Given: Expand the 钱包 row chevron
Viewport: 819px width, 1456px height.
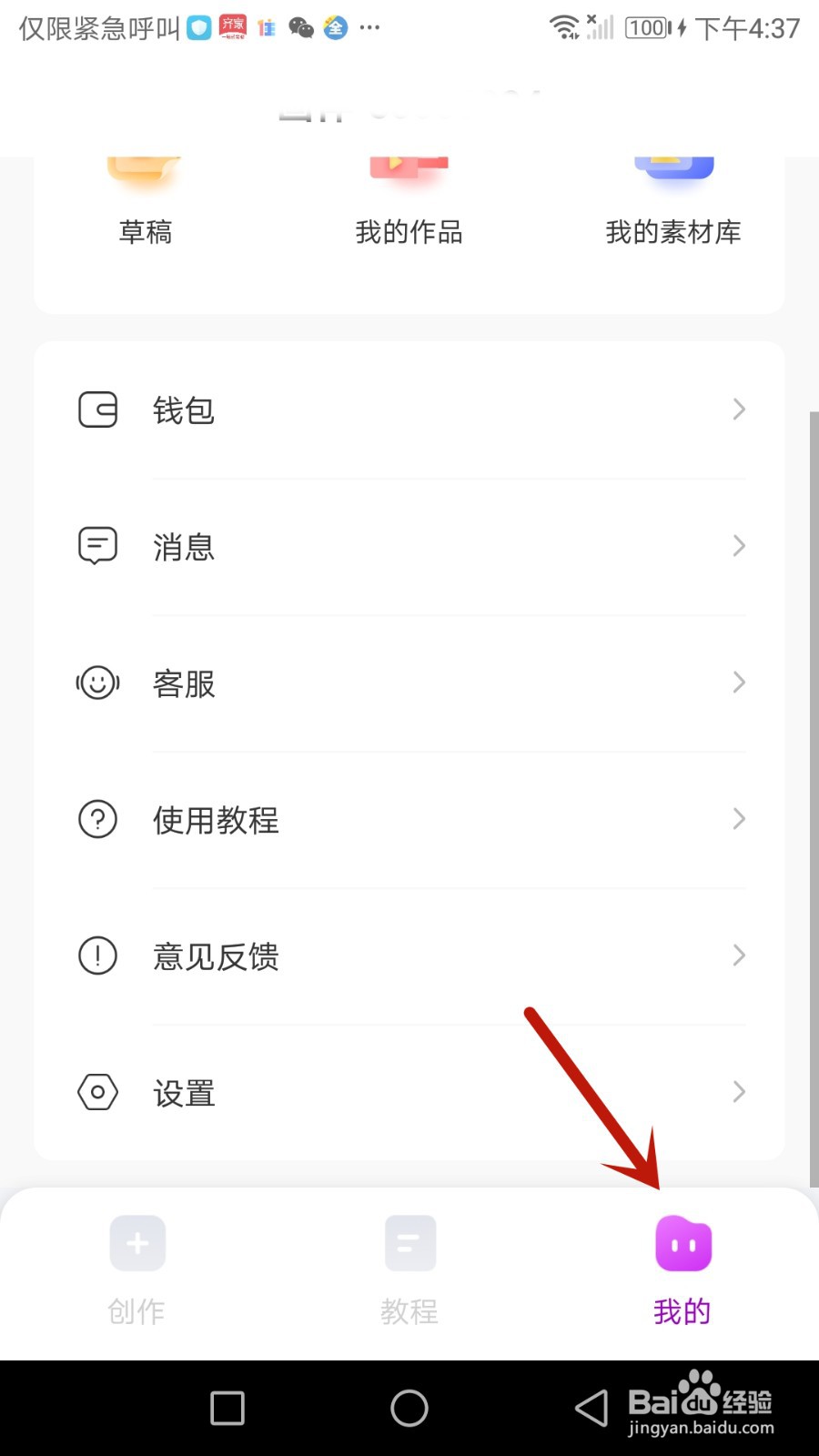Looking at the screenshot, I should click(x=738, y=409).
